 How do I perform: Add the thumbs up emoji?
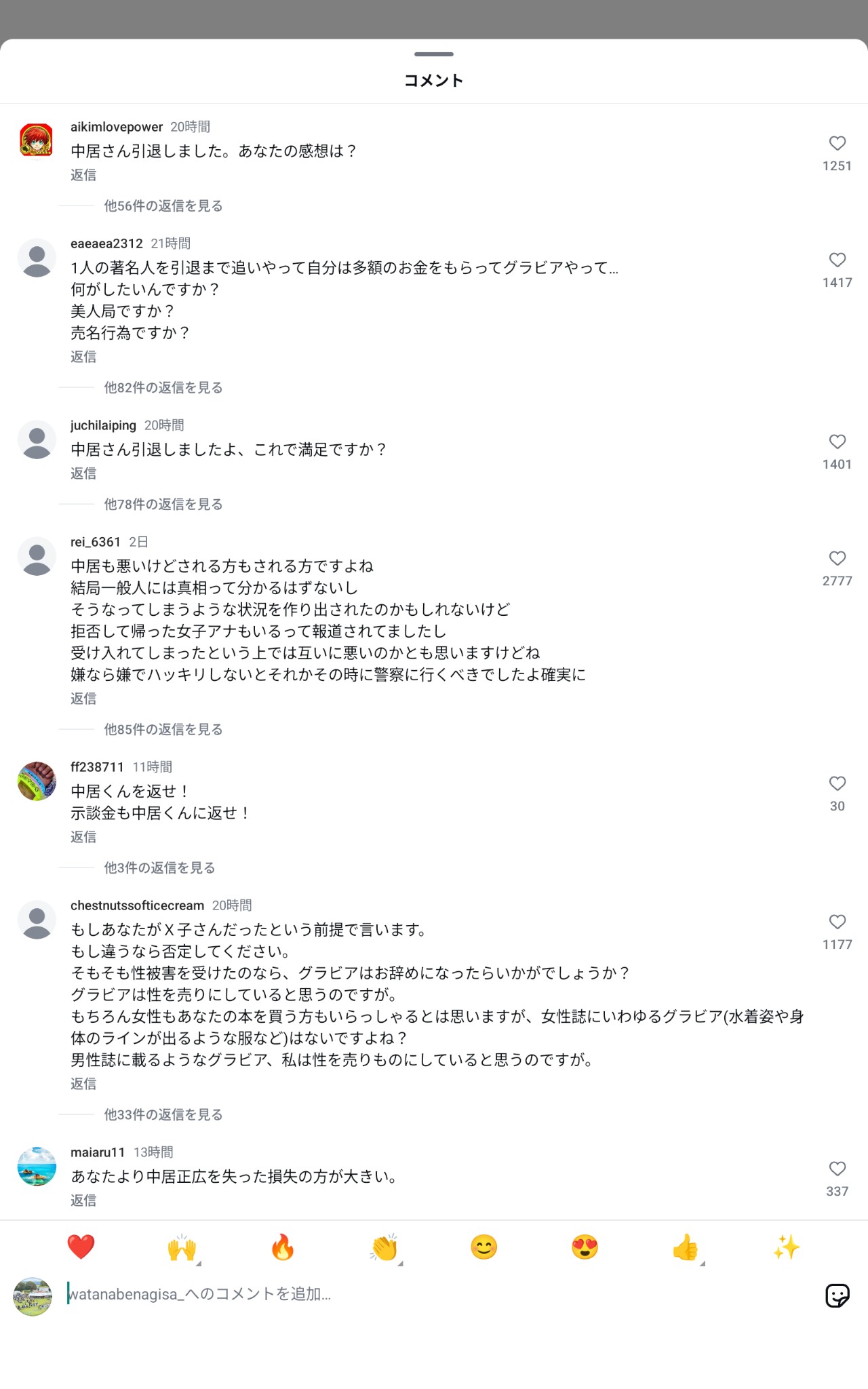click(x=686, y=1247)
